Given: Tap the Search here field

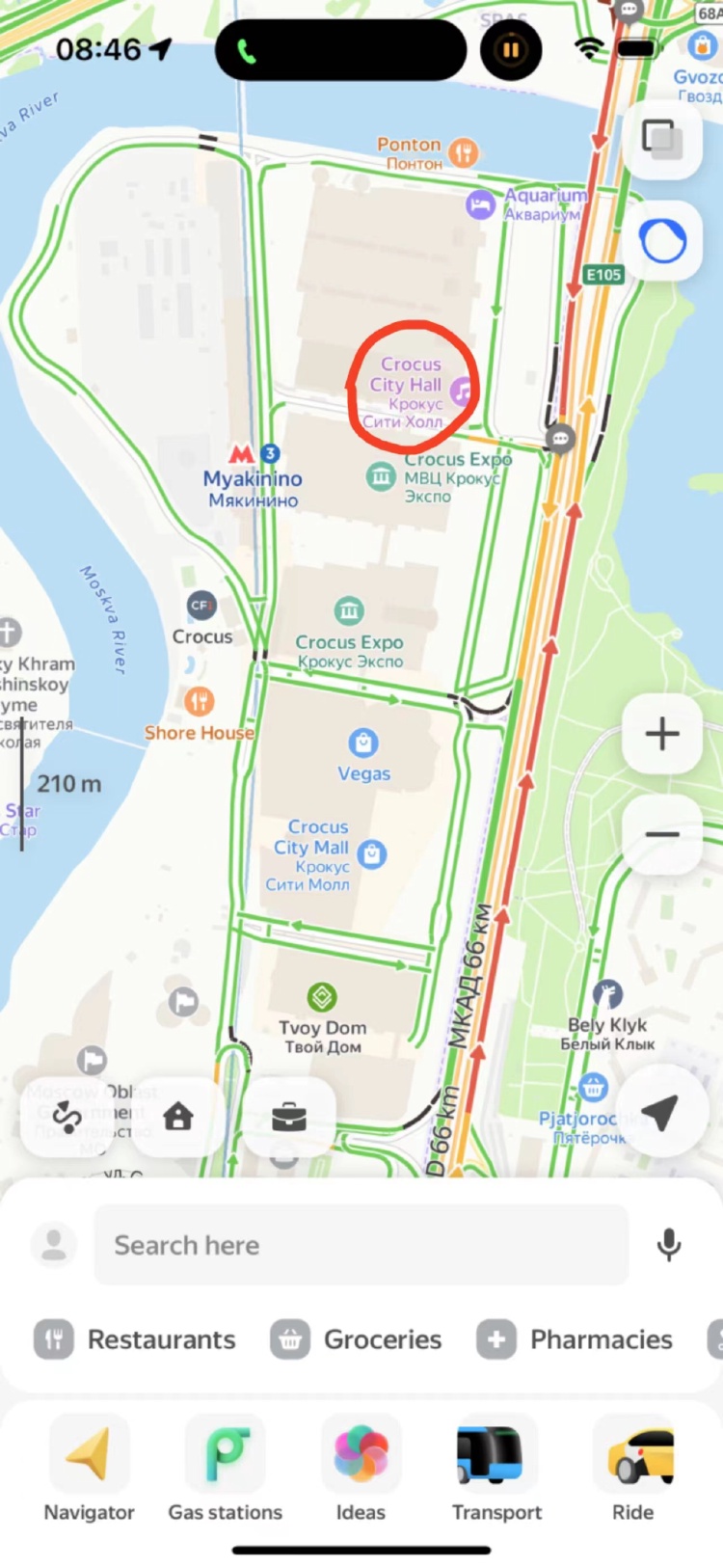Looking at the screenshot, I should [x=361, y=1245].
